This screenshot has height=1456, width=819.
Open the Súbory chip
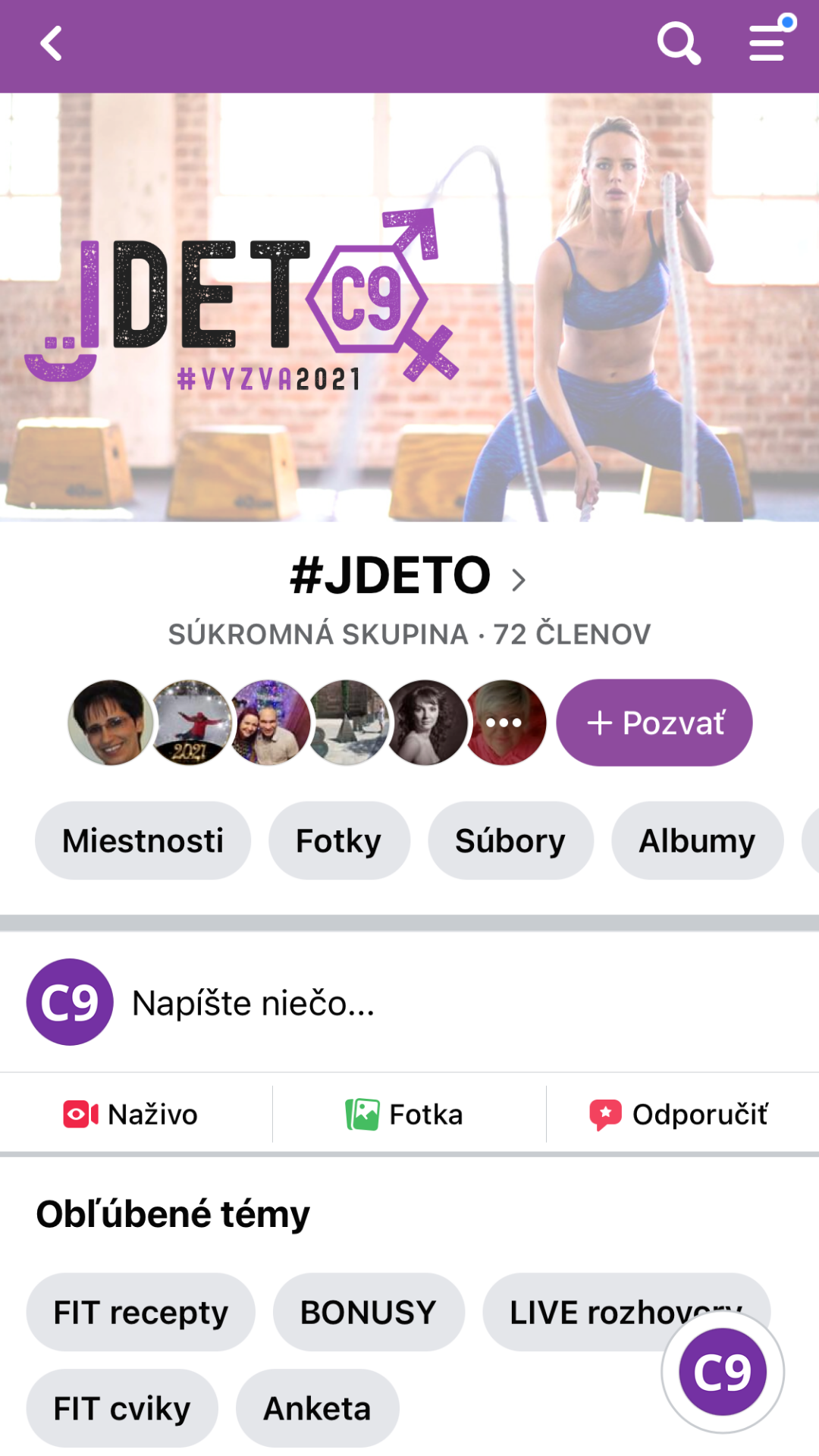pos(510,841)
